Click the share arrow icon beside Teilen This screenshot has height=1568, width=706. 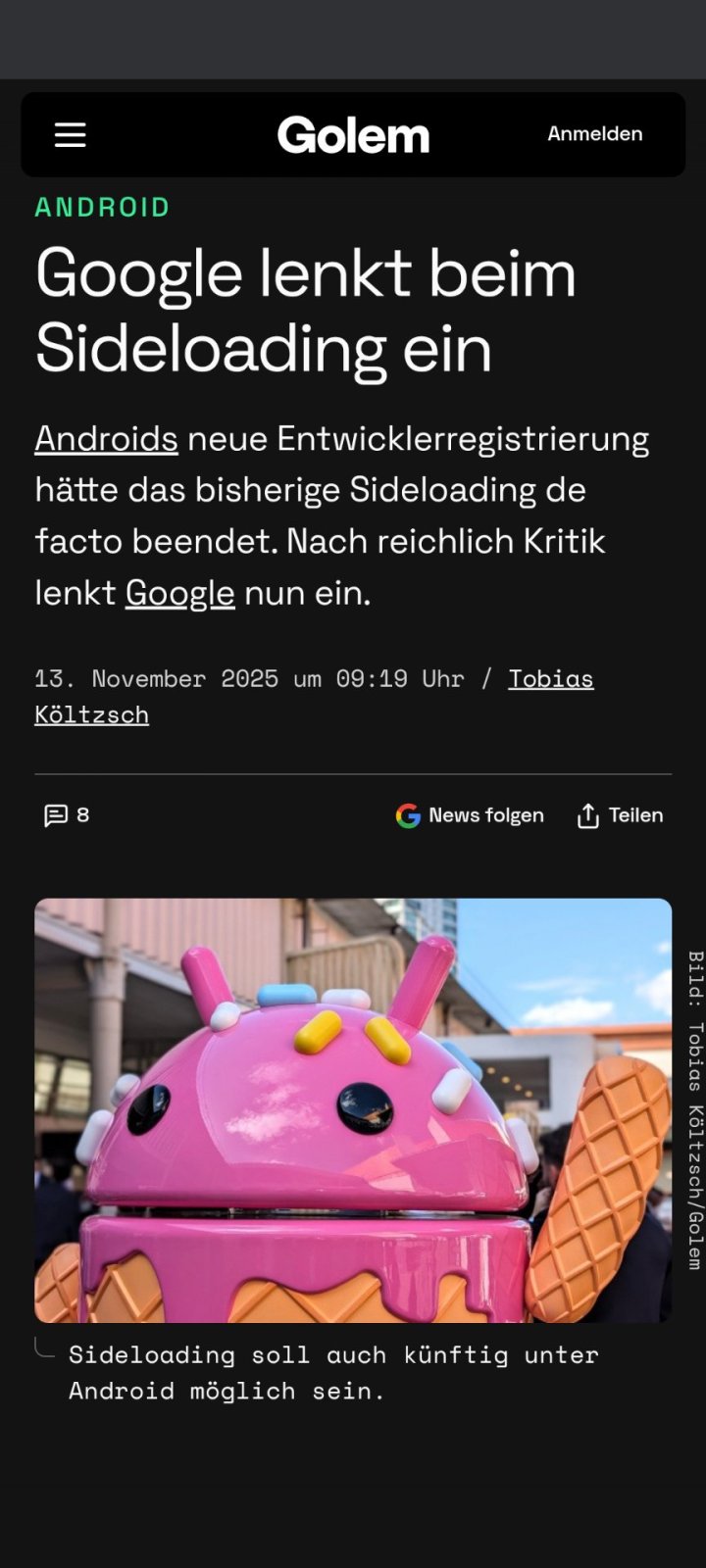586,814
